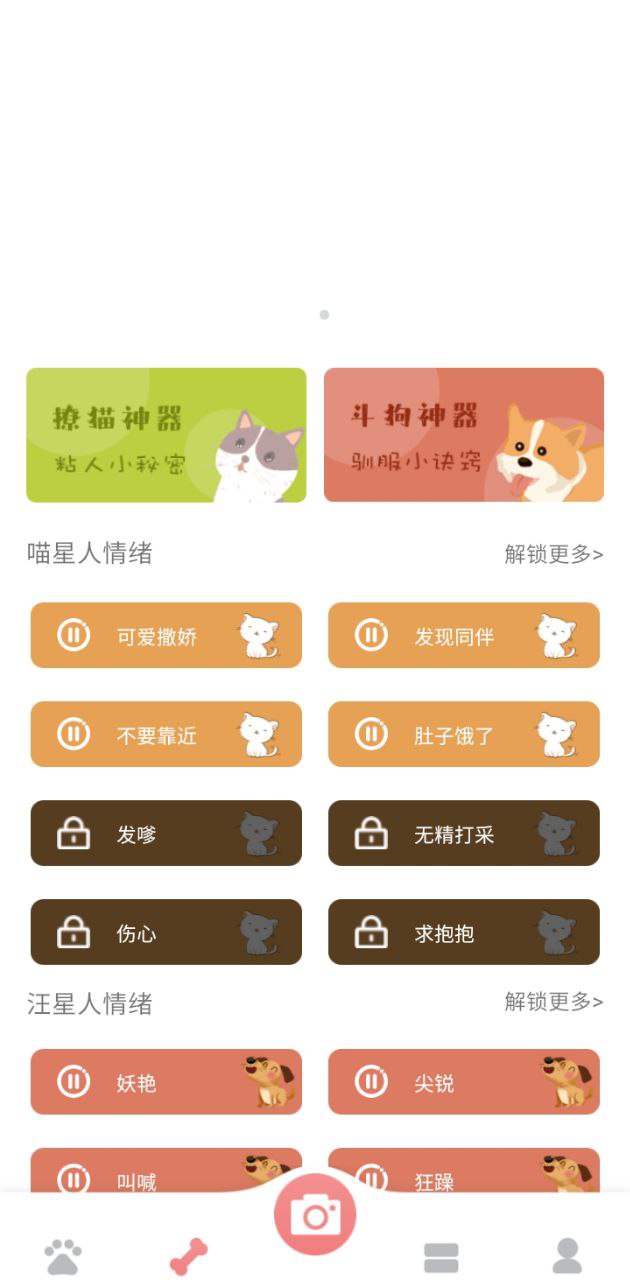Select the bone tab
The width and height of the screenshot is (630, 1280).
(189, 1256)
